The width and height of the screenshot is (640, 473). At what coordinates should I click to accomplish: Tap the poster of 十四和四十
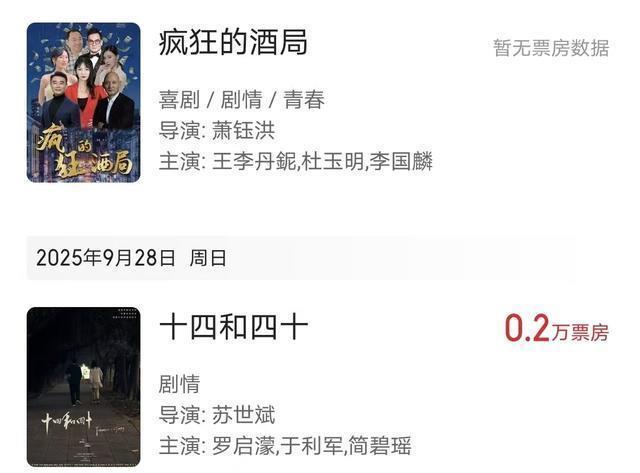[83, 386]
